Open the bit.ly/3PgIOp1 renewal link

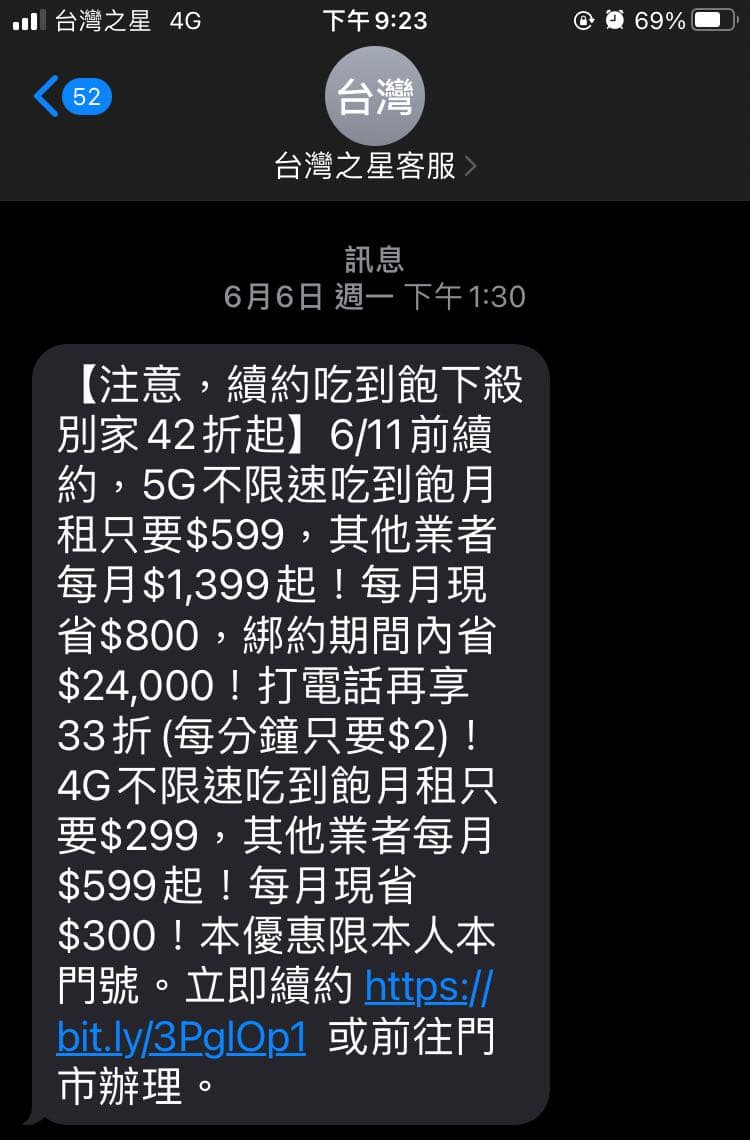click(182, 1040)
